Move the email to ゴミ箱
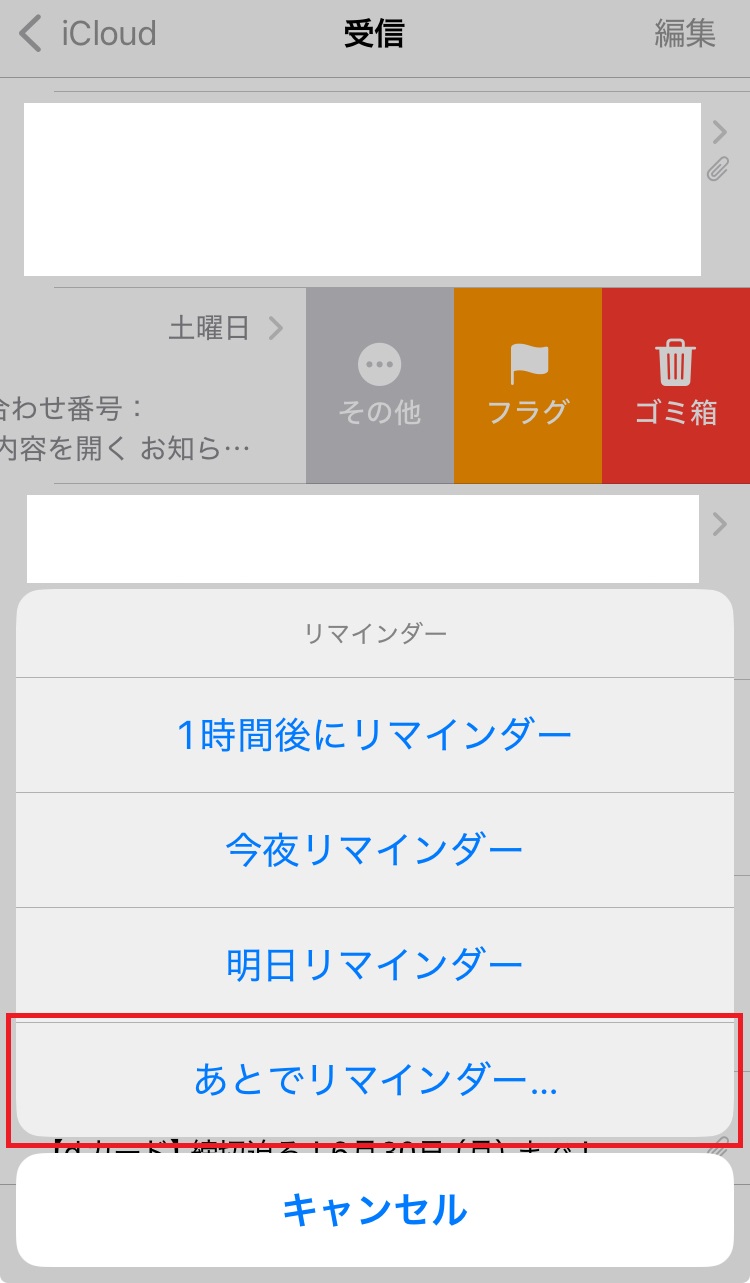 (676, 386)
